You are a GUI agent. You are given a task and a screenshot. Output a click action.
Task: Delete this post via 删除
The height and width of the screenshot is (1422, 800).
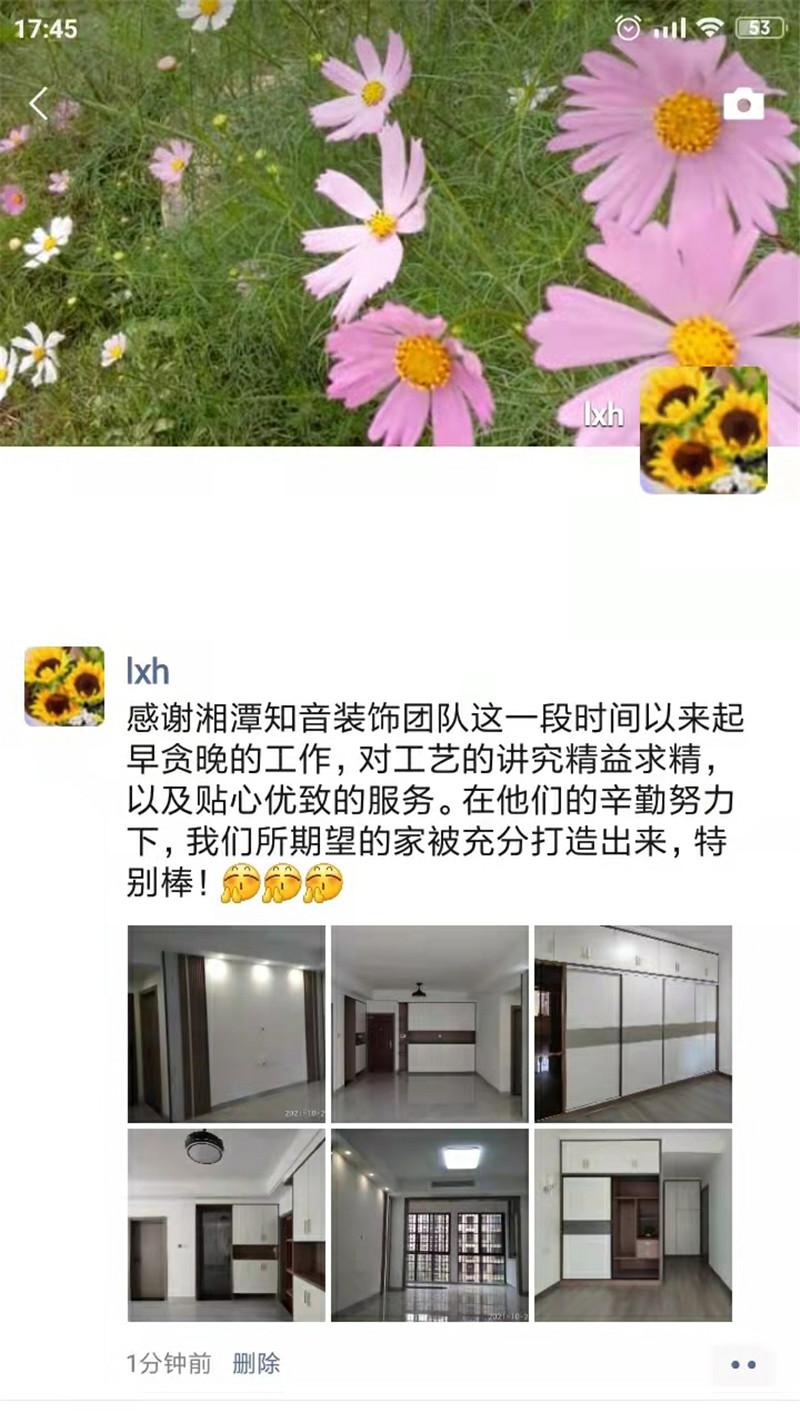coord(256,1363)
